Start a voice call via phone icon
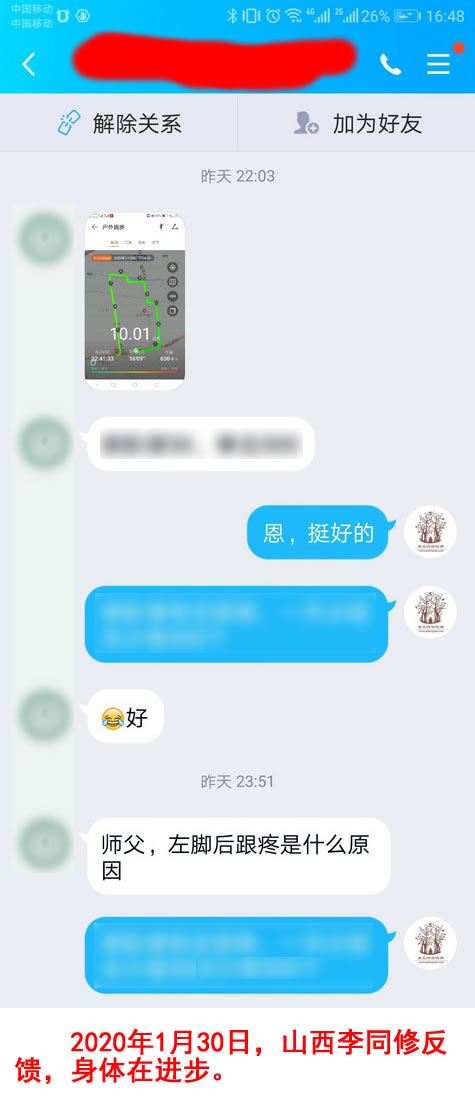475x1100 pixels. tap(390, 65)
